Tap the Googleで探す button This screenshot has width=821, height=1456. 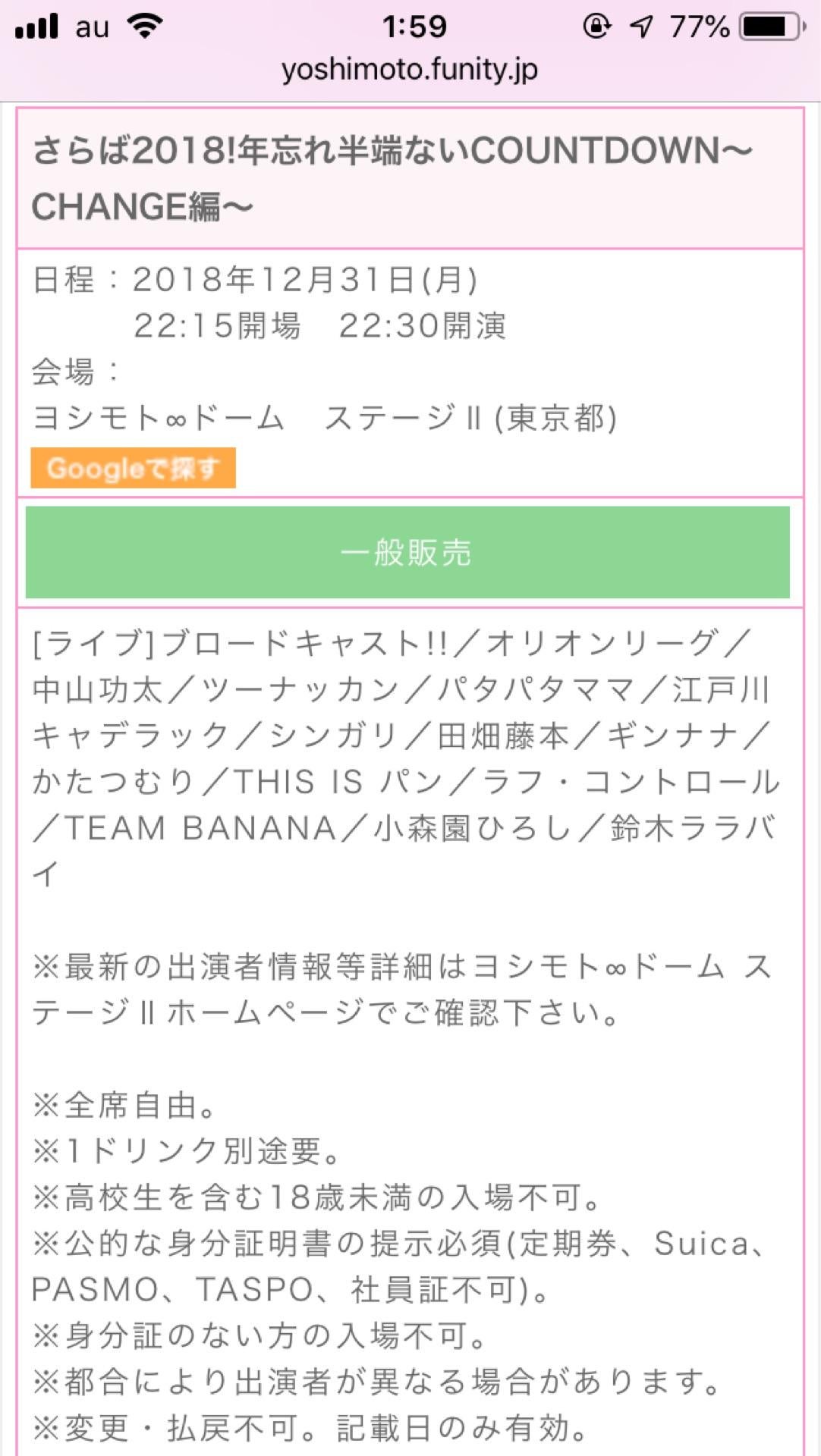click(x=134, y=468)
